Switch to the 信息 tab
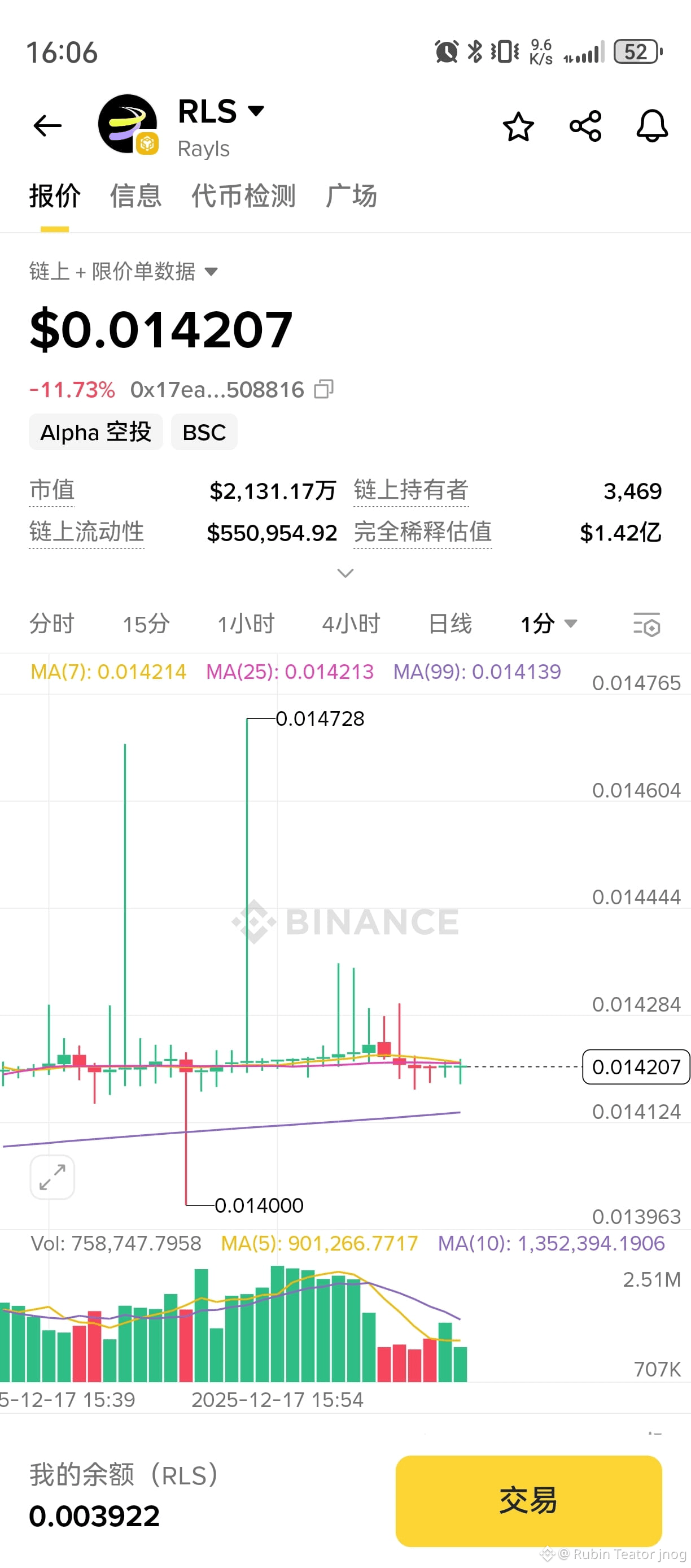The image size is (691, 1568). (x=135, y=196)
